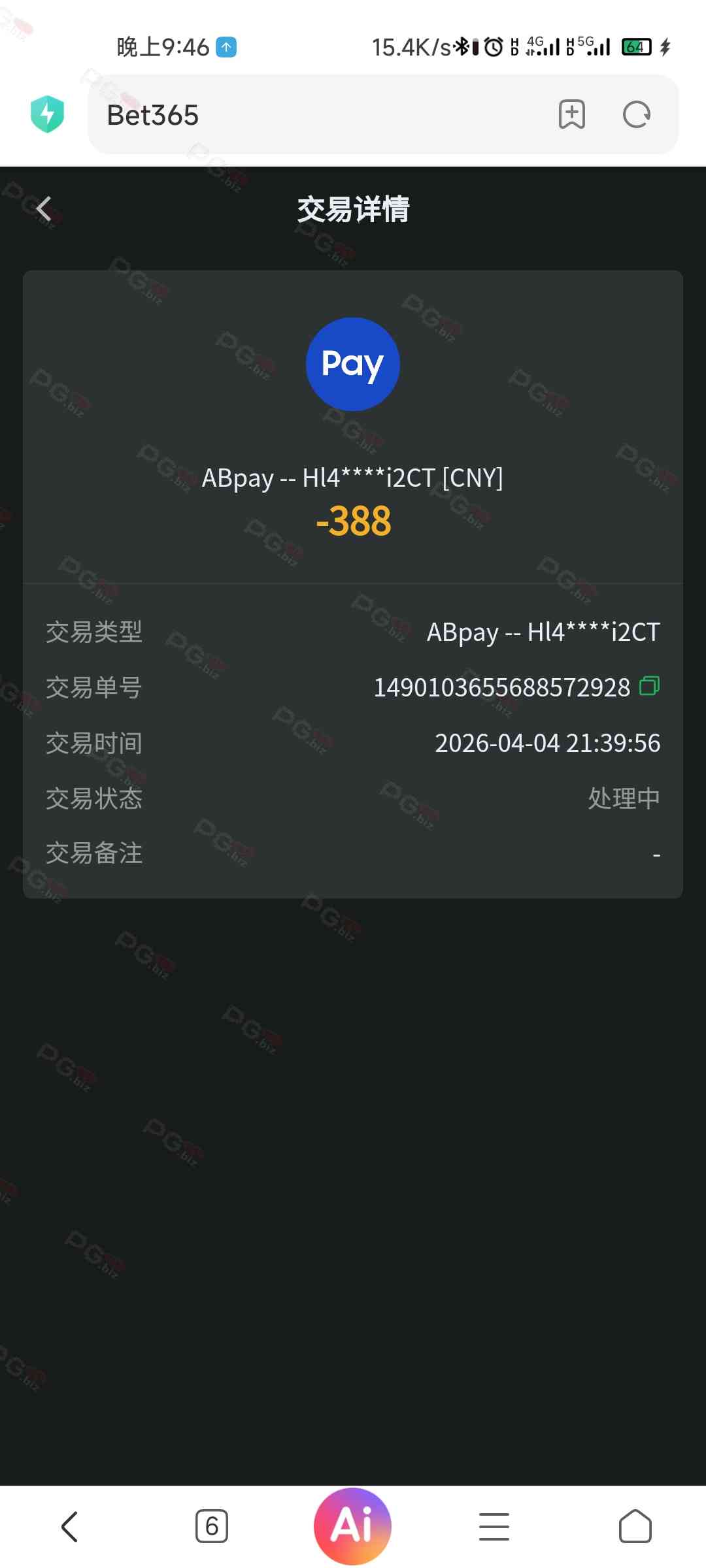Launch the Ai assistant
Viewport: 706px width, 1568px height.
coord(353,1526)
